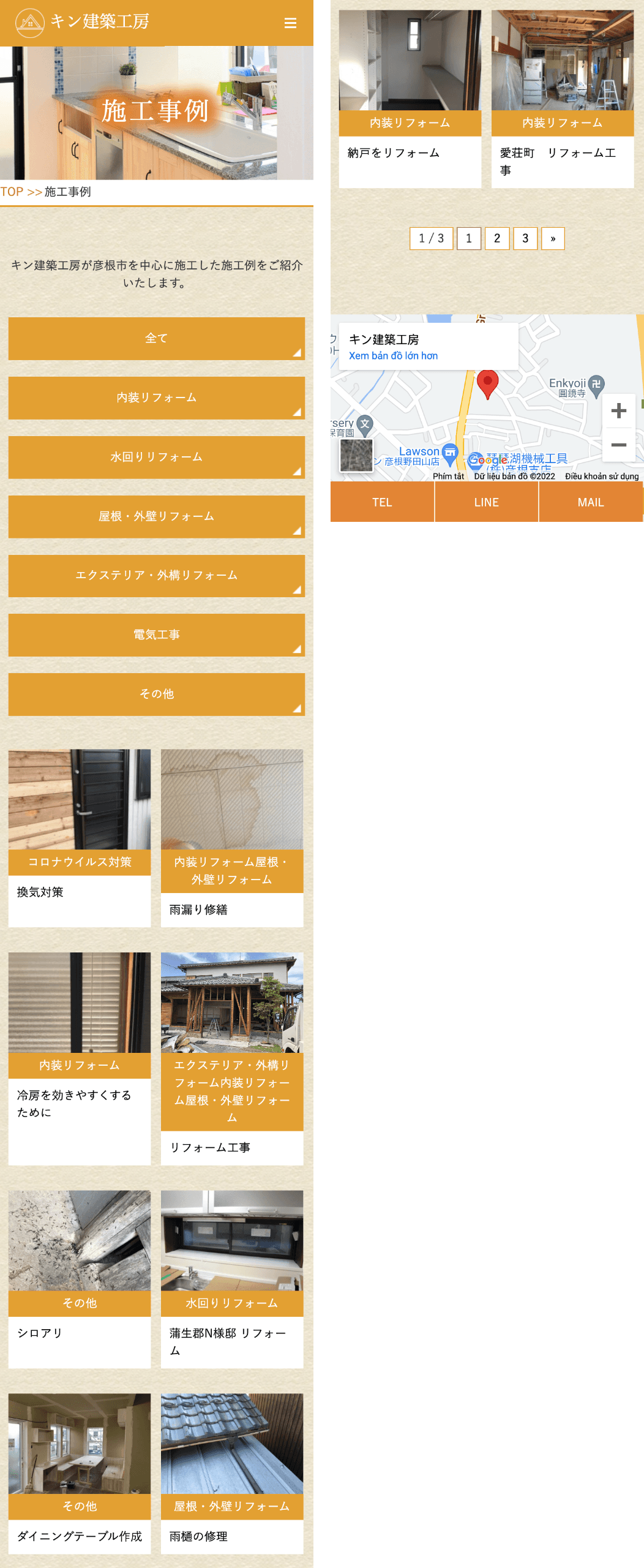Zoom in on the map

(618, 410)
